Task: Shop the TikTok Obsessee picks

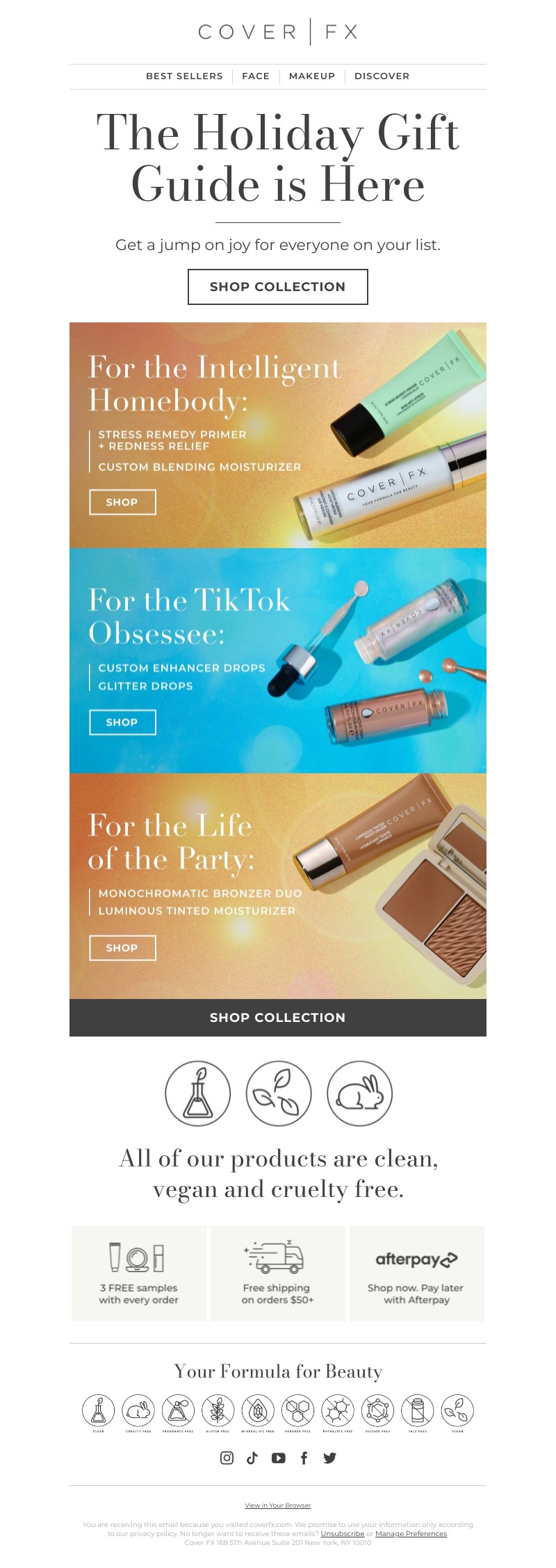Action: 122,723
